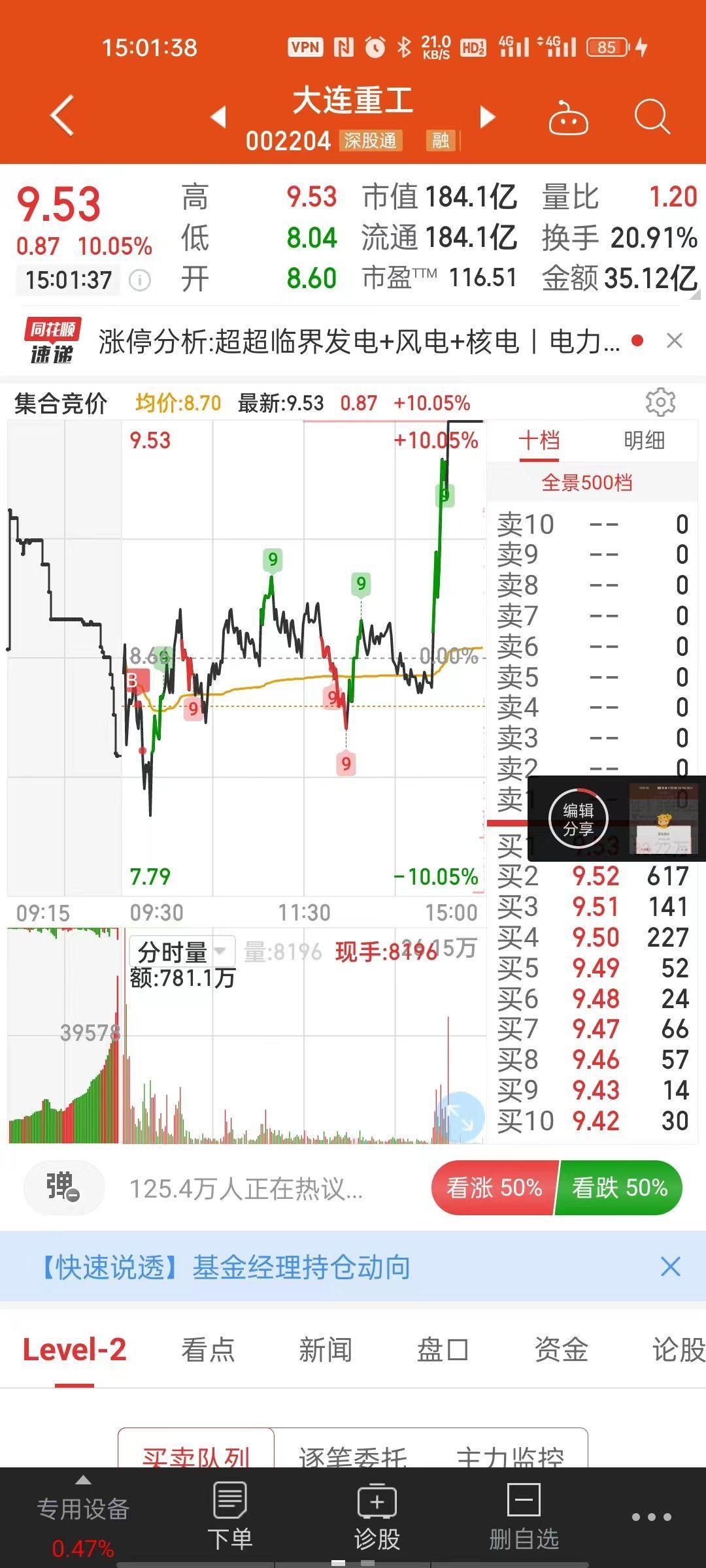Switch to the 明细 tab
The height and width of the screenshot is (1568, 706).
coord(644,440)
